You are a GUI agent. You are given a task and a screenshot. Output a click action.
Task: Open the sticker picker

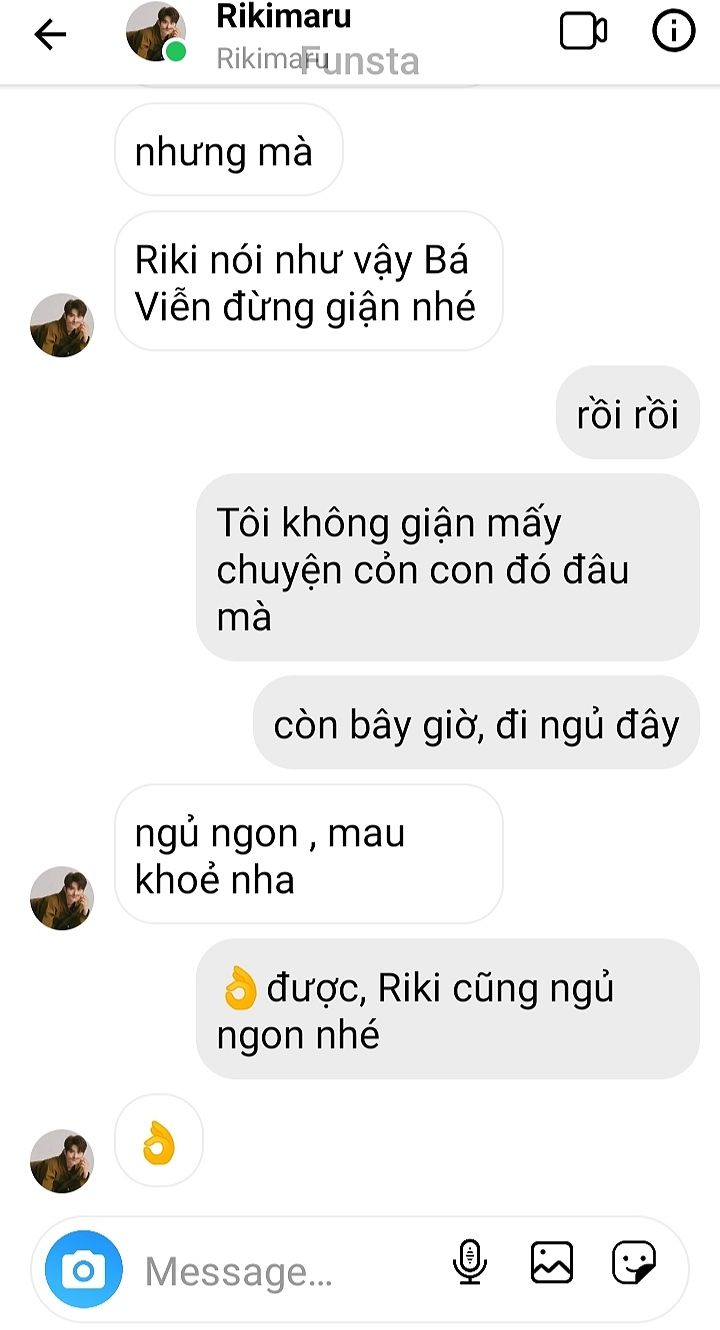click(x=634, y=1262)
